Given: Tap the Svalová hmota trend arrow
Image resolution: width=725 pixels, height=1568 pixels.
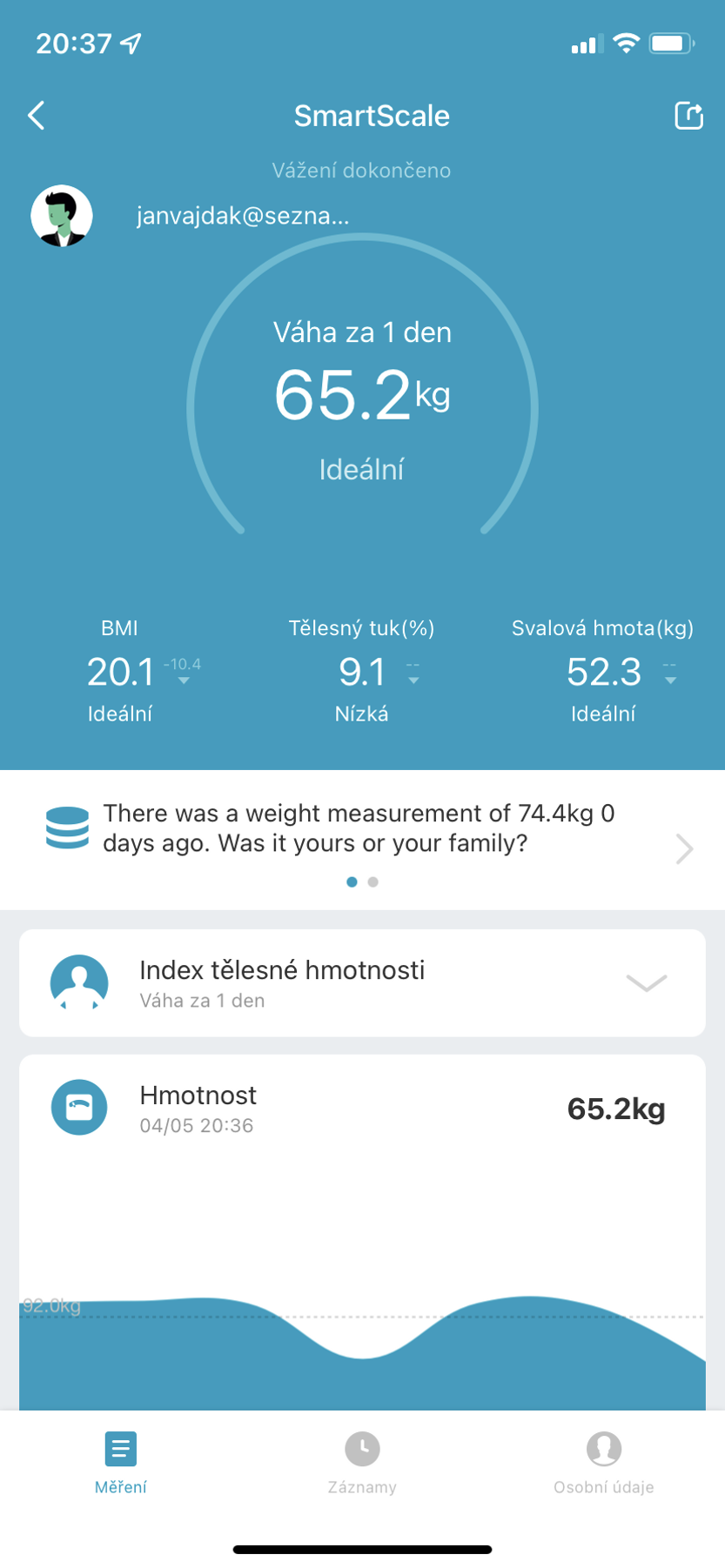Looking at the screenshot, I should click(670, 680).
